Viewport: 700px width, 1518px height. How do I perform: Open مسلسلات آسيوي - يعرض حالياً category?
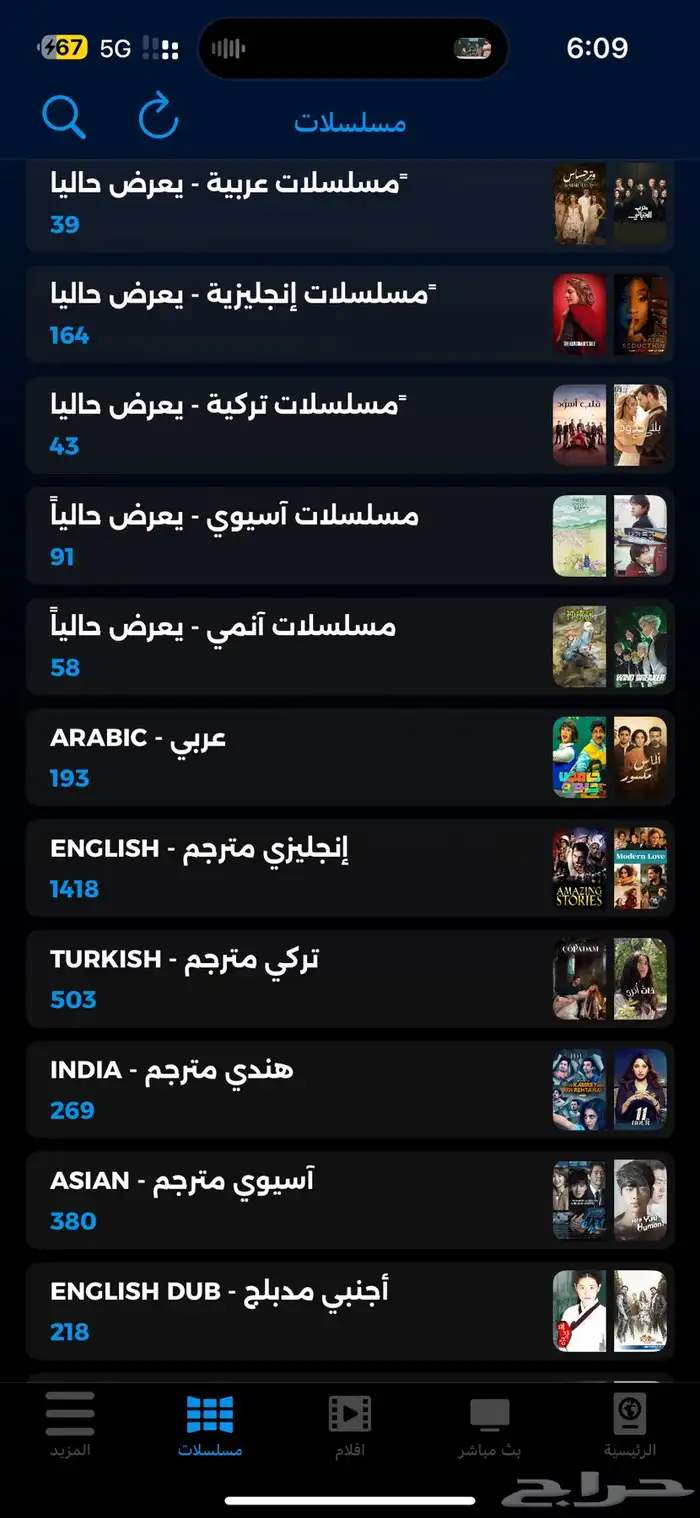click(350, 536)
